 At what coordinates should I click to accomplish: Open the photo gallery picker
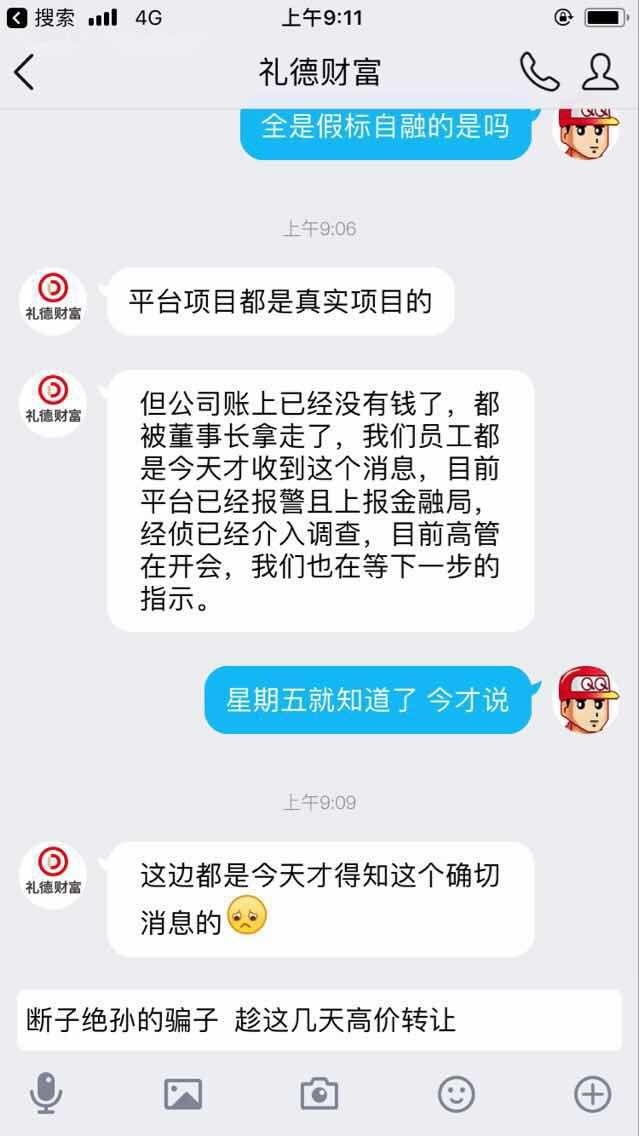pyautogui.click(x=183, y=1094)
